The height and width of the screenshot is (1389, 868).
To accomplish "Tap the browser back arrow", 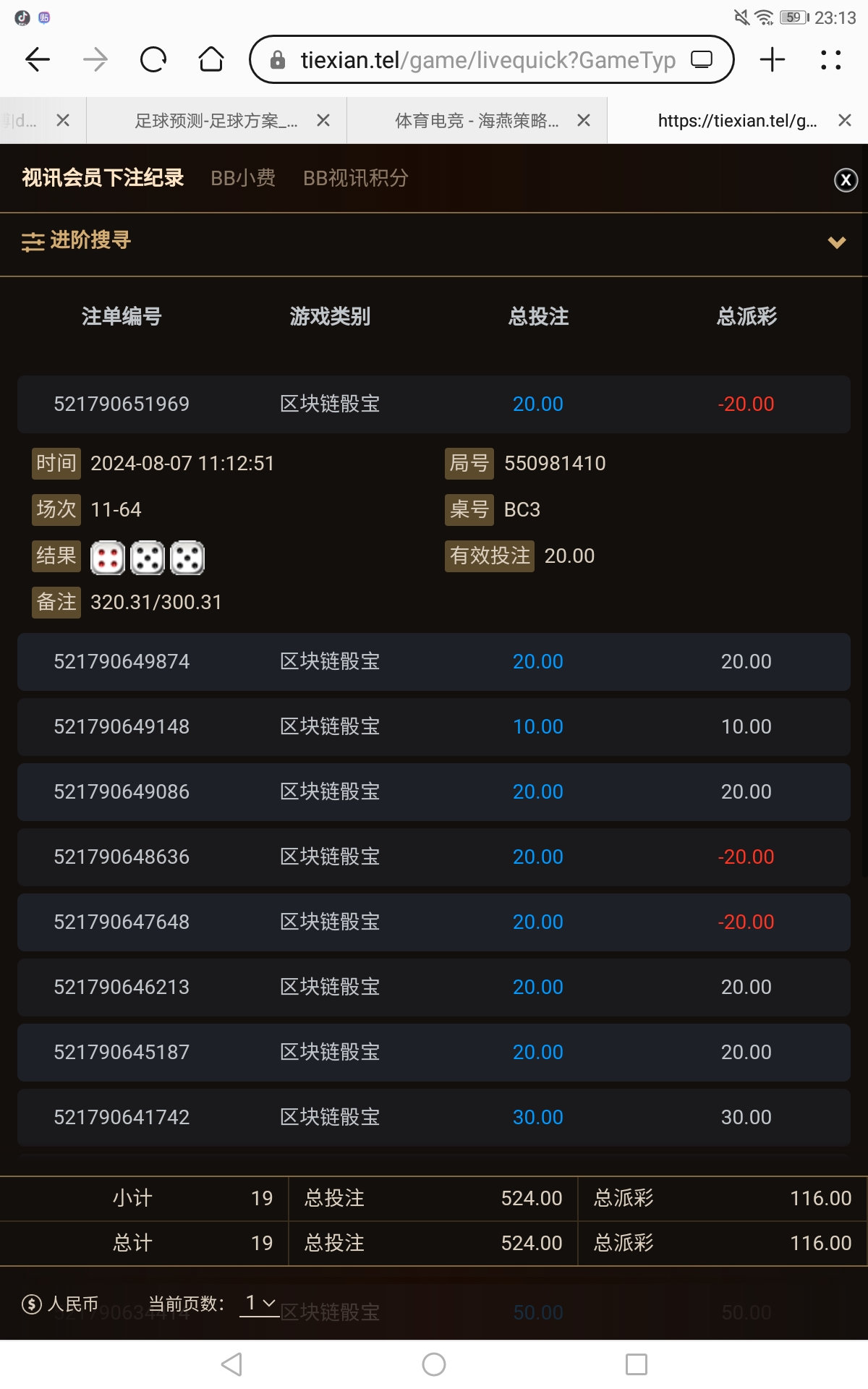I will [38, 59].
